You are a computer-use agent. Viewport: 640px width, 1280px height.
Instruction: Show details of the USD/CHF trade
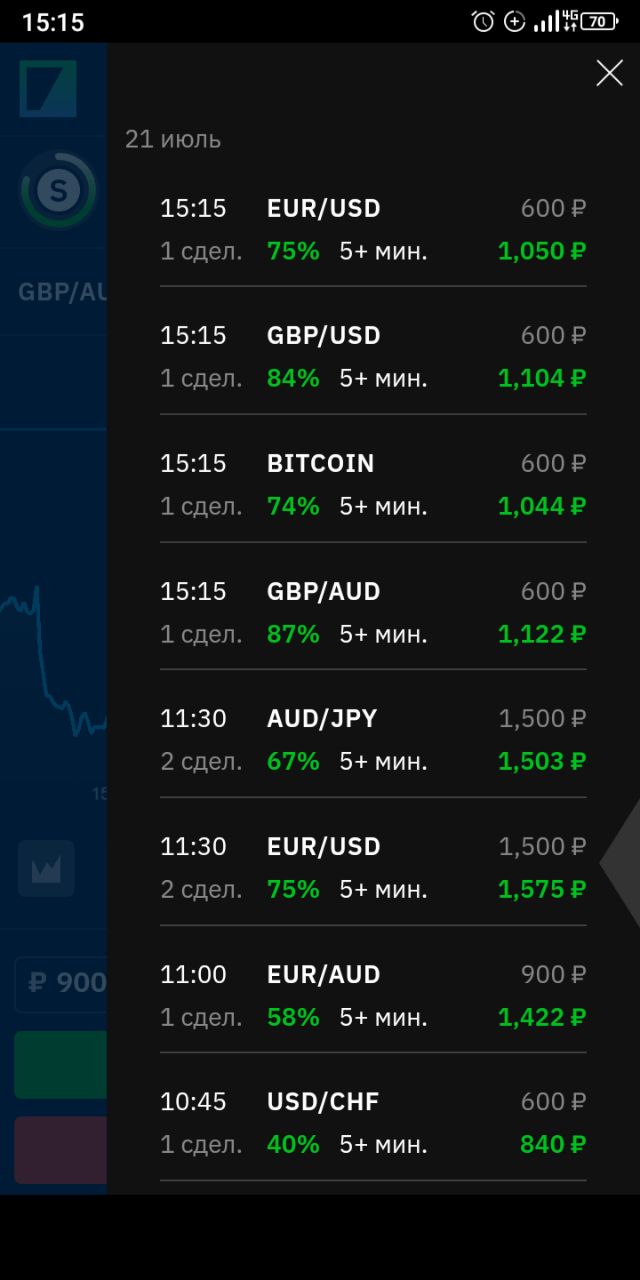coord(373,1123)
